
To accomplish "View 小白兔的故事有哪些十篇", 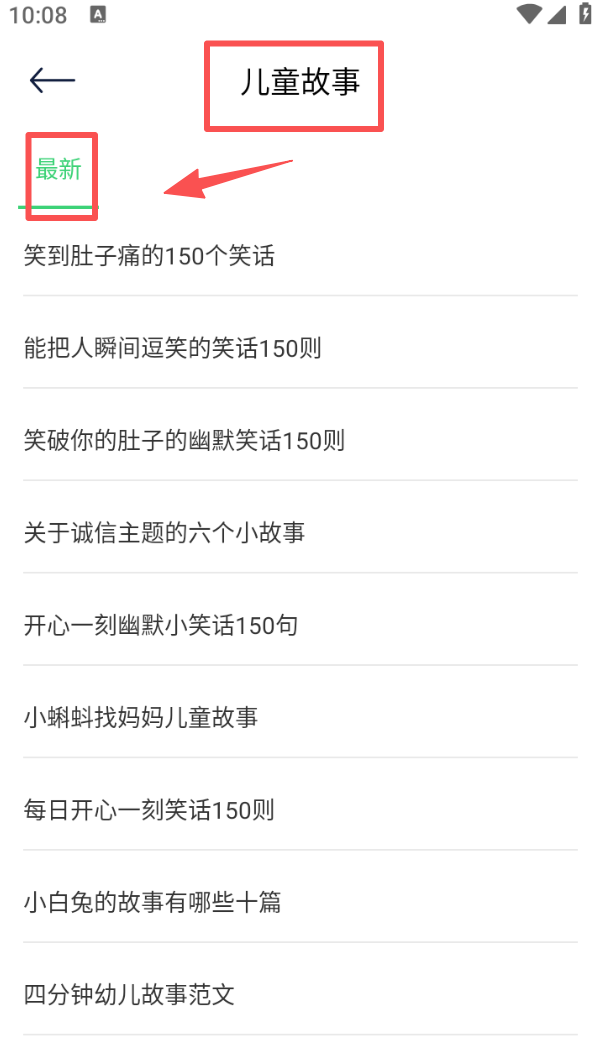I will (x=152, y=903).
